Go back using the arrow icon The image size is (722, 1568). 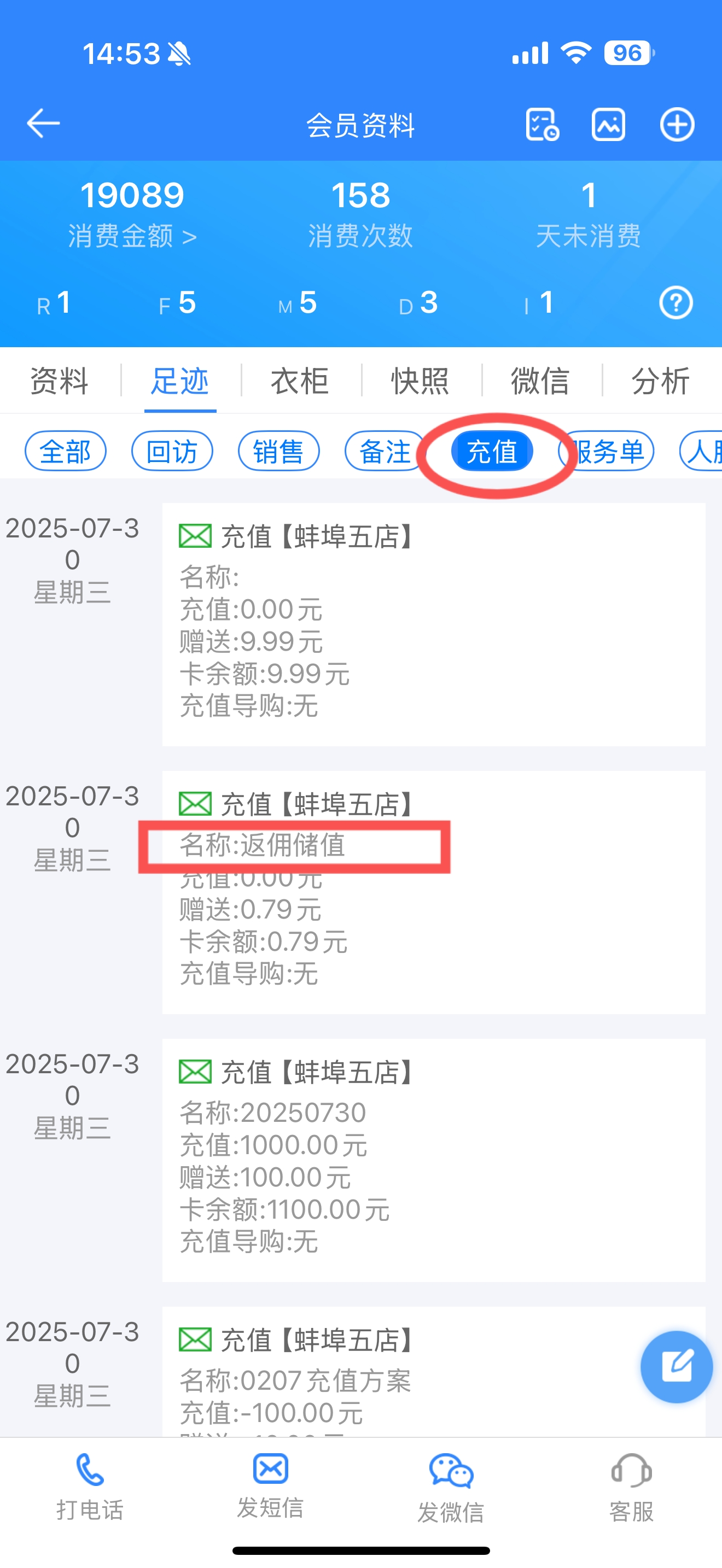click(43, 124)
